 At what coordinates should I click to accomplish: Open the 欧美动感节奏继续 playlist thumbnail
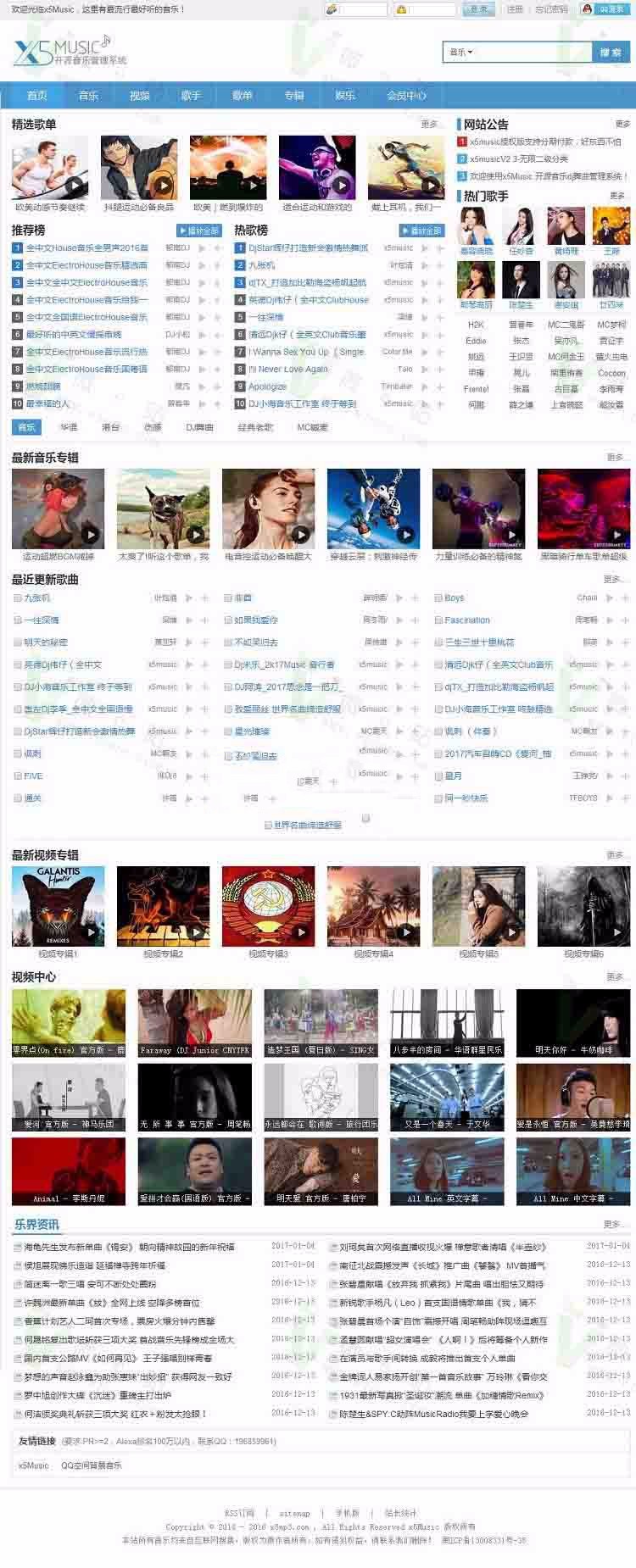pyautogui.click(x=49, y=168)
